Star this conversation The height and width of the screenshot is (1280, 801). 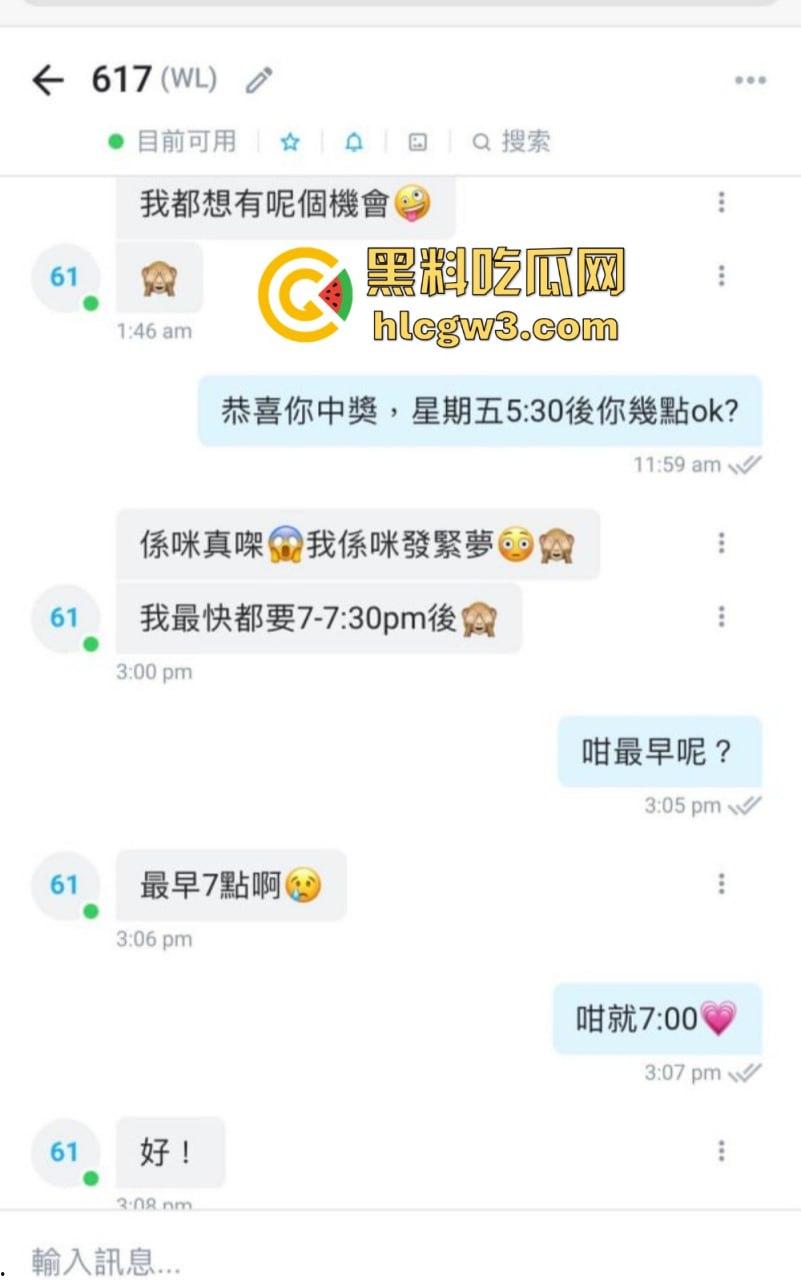tap(290, 143)
